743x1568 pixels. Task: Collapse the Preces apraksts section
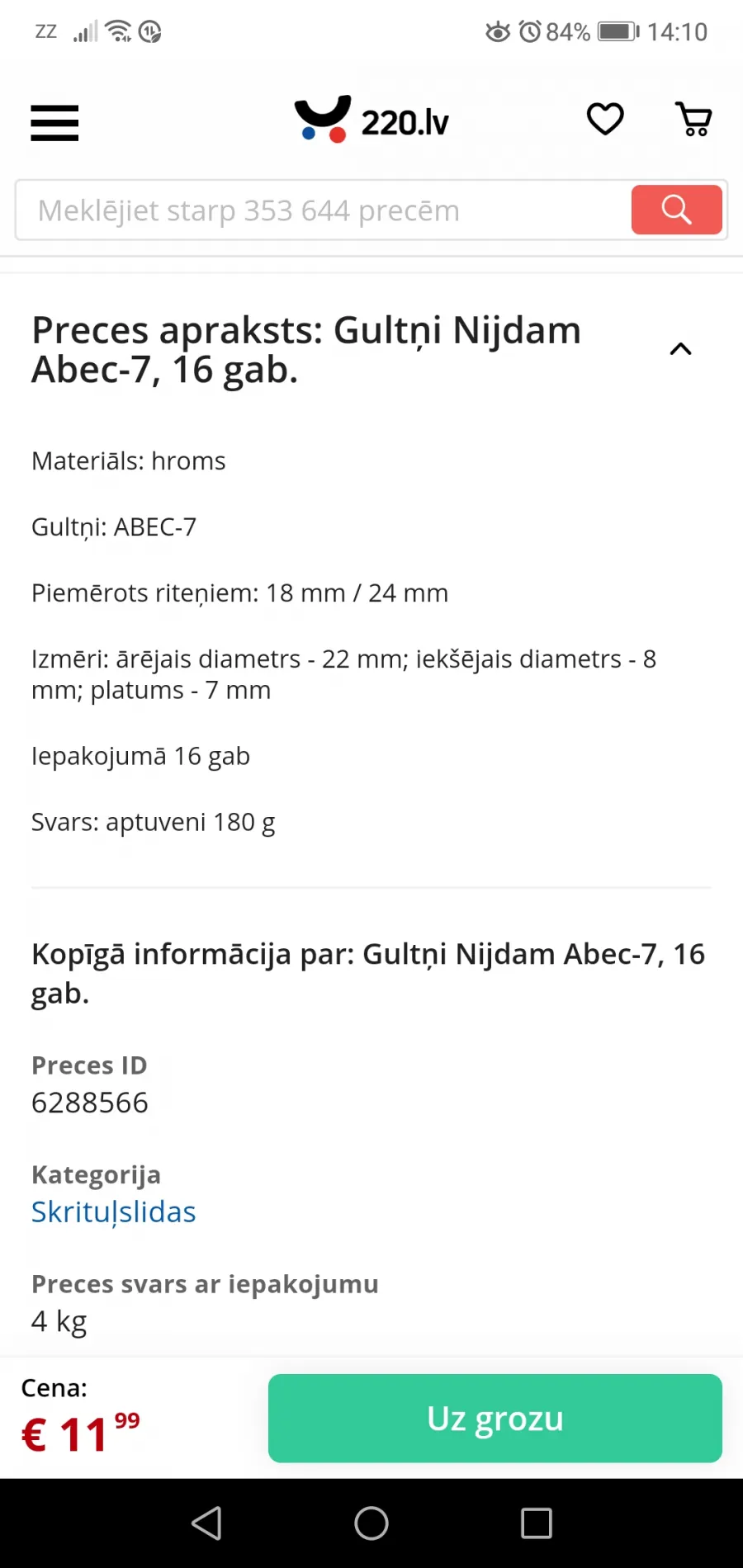680,349
